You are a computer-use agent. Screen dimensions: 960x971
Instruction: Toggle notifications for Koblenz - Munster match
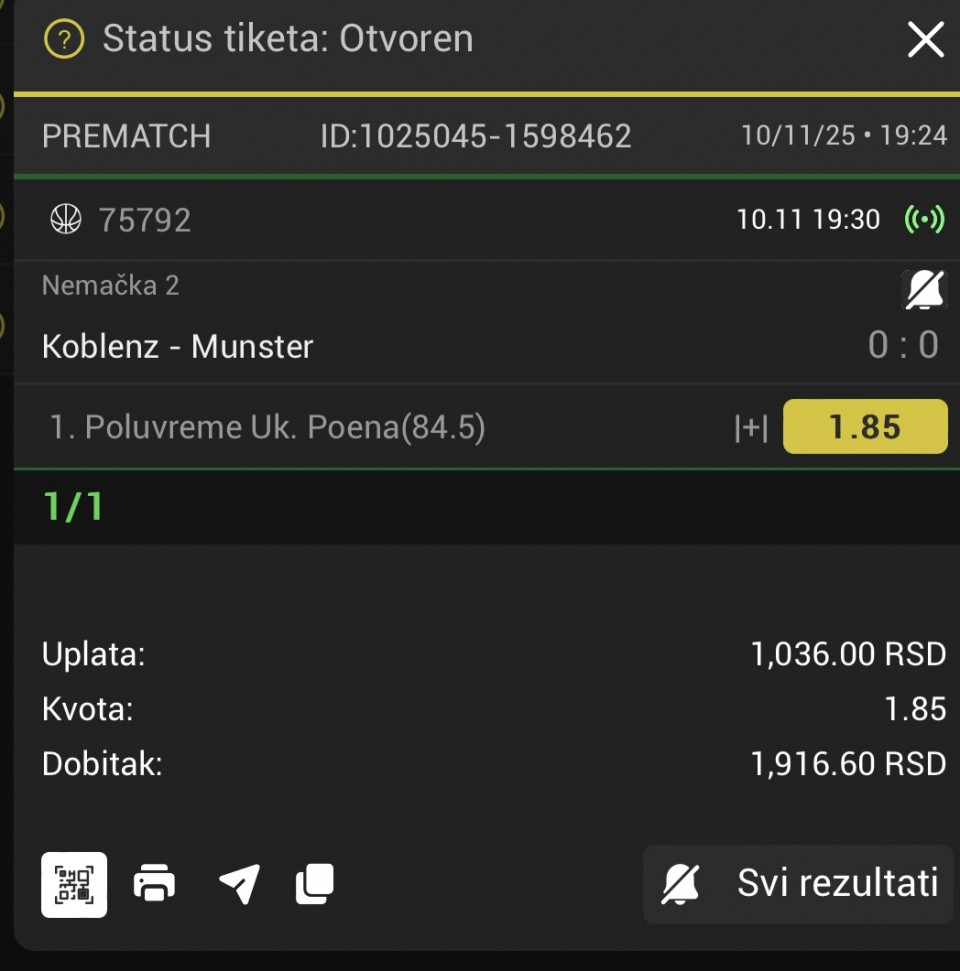(x=924, y=290)
